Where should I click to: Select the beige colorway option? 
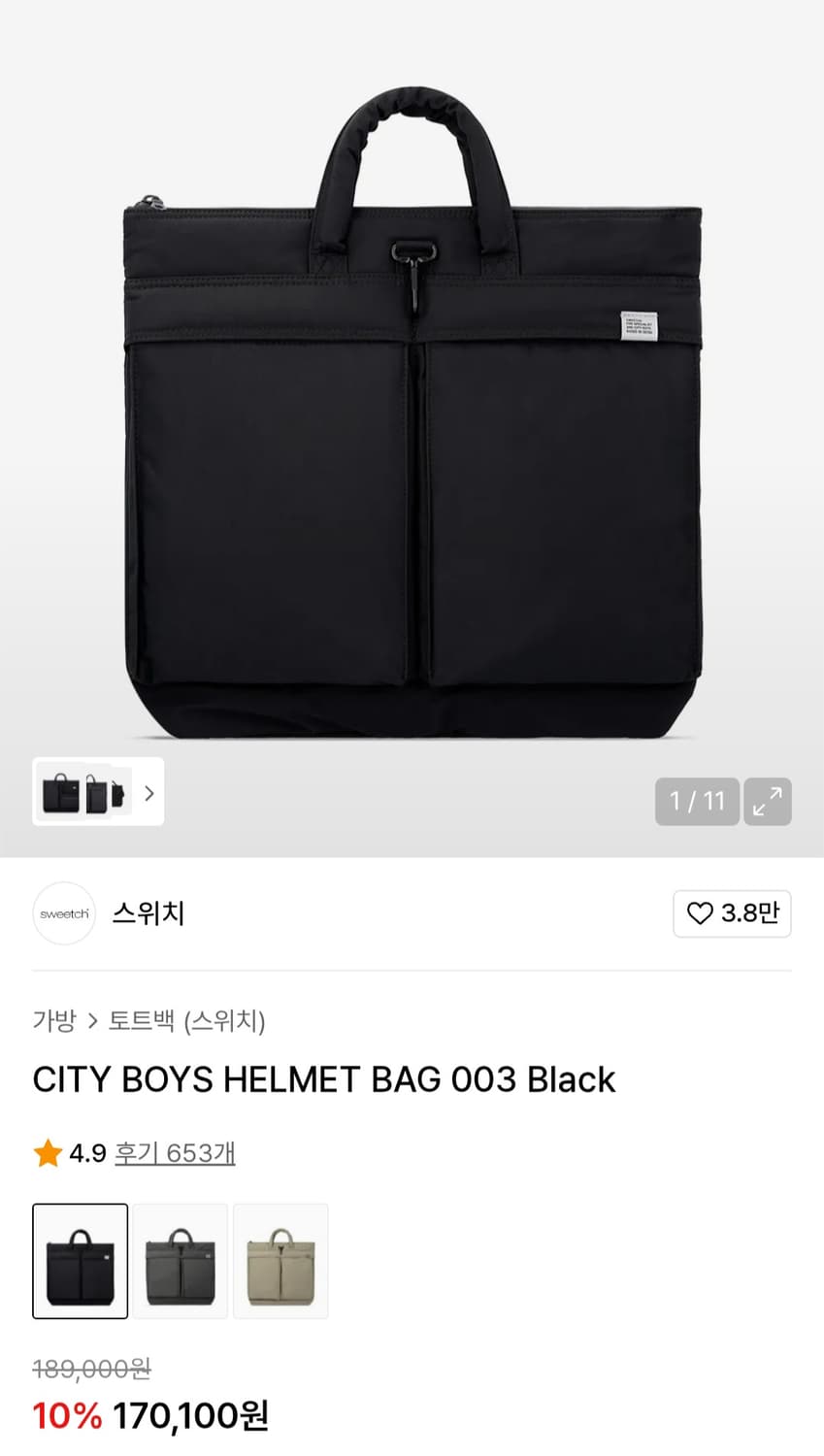(281, 1260)
